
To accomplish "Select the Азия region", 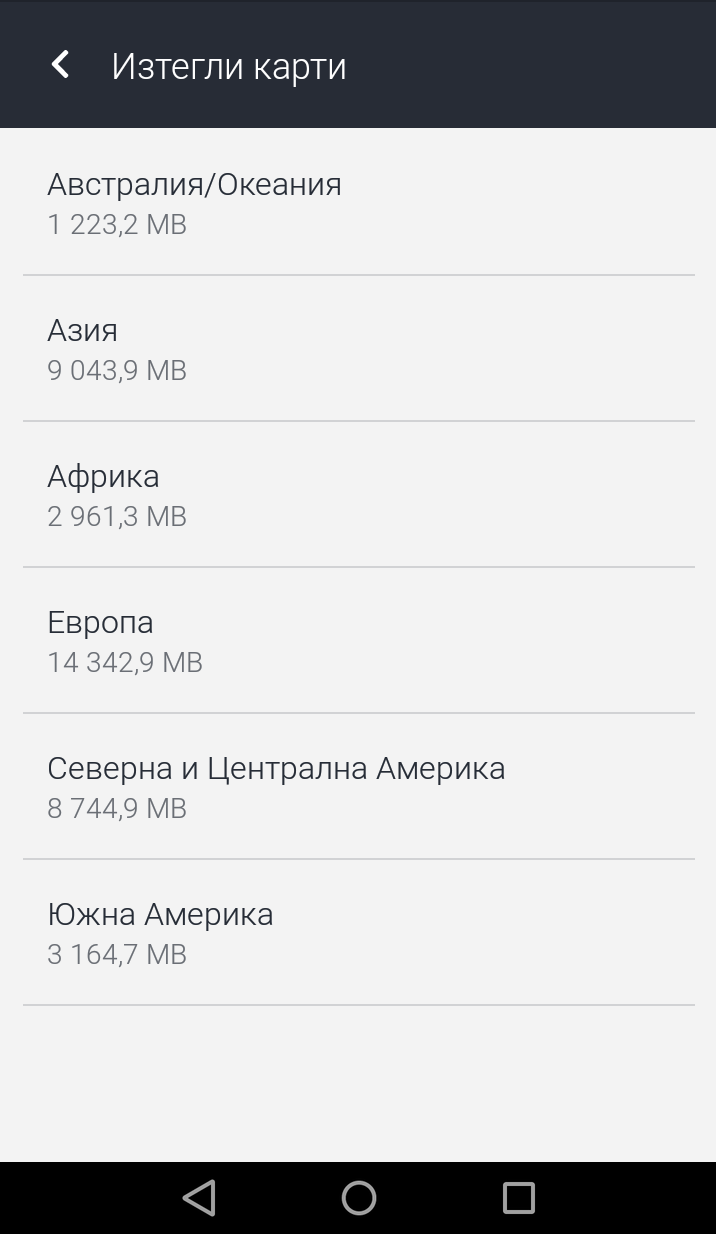I will point(358,349).
